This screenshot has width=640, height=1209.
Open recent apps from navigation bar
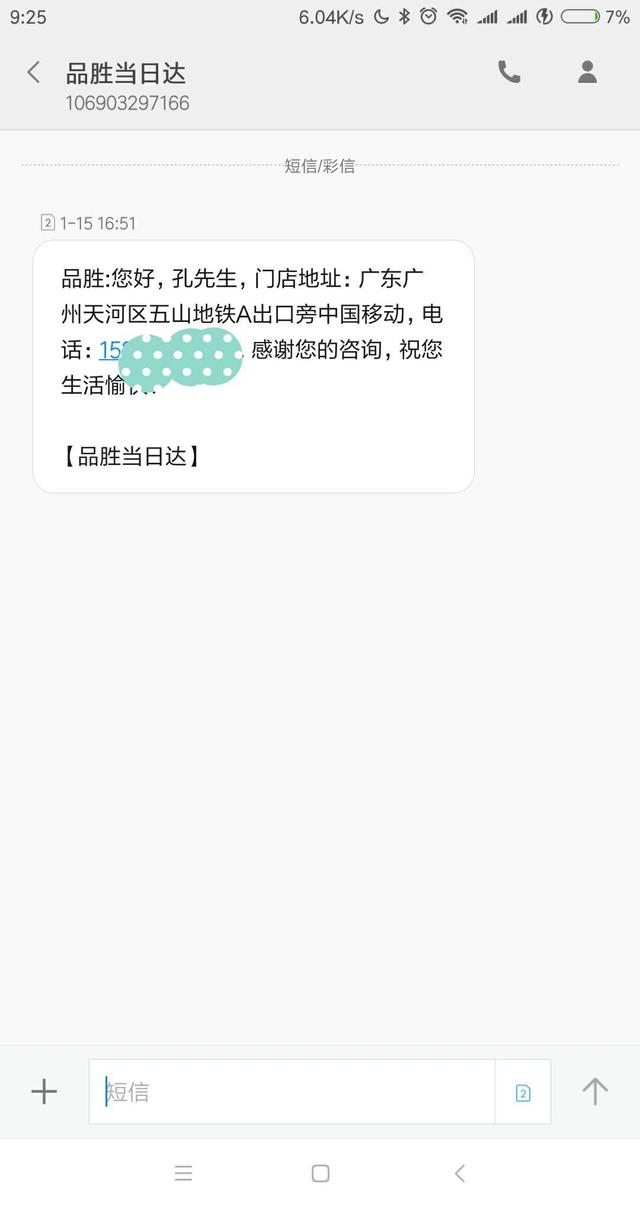183,1174
